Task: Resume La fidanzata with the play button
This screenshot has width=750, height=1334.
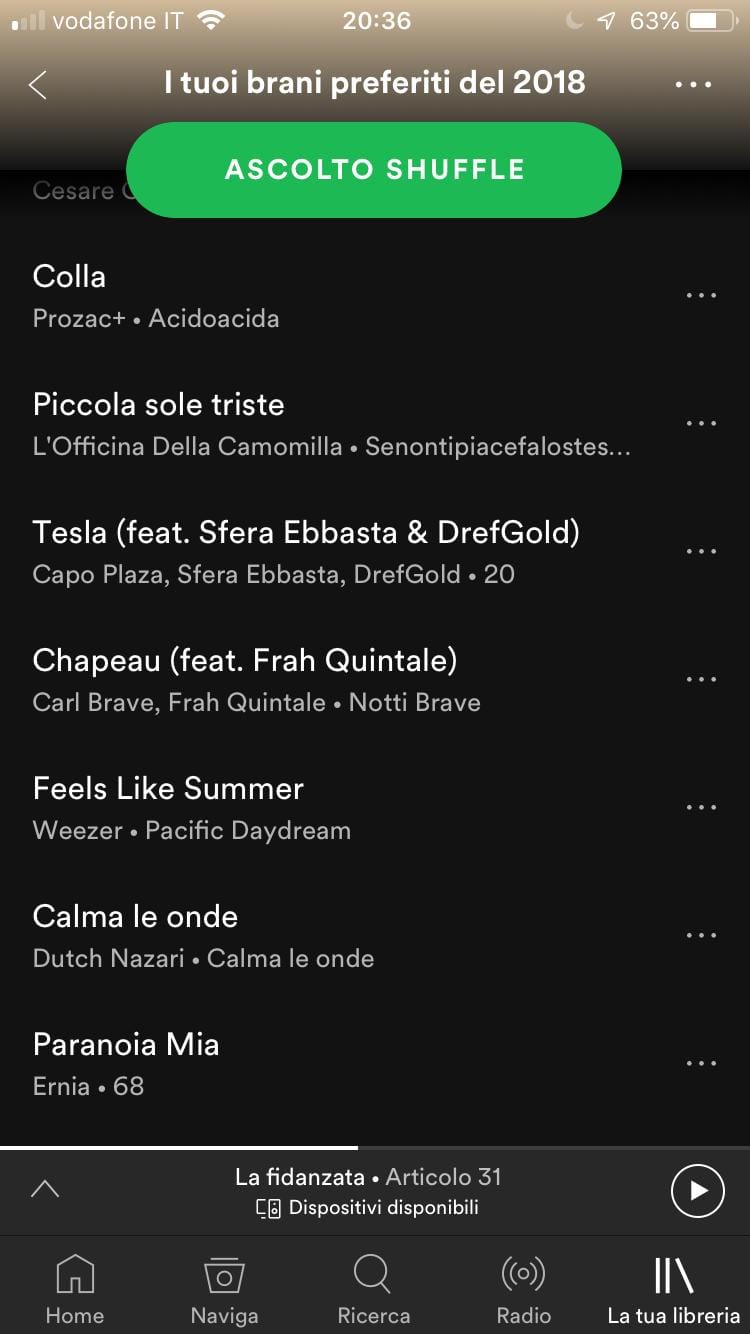Action: [697, 1191]
